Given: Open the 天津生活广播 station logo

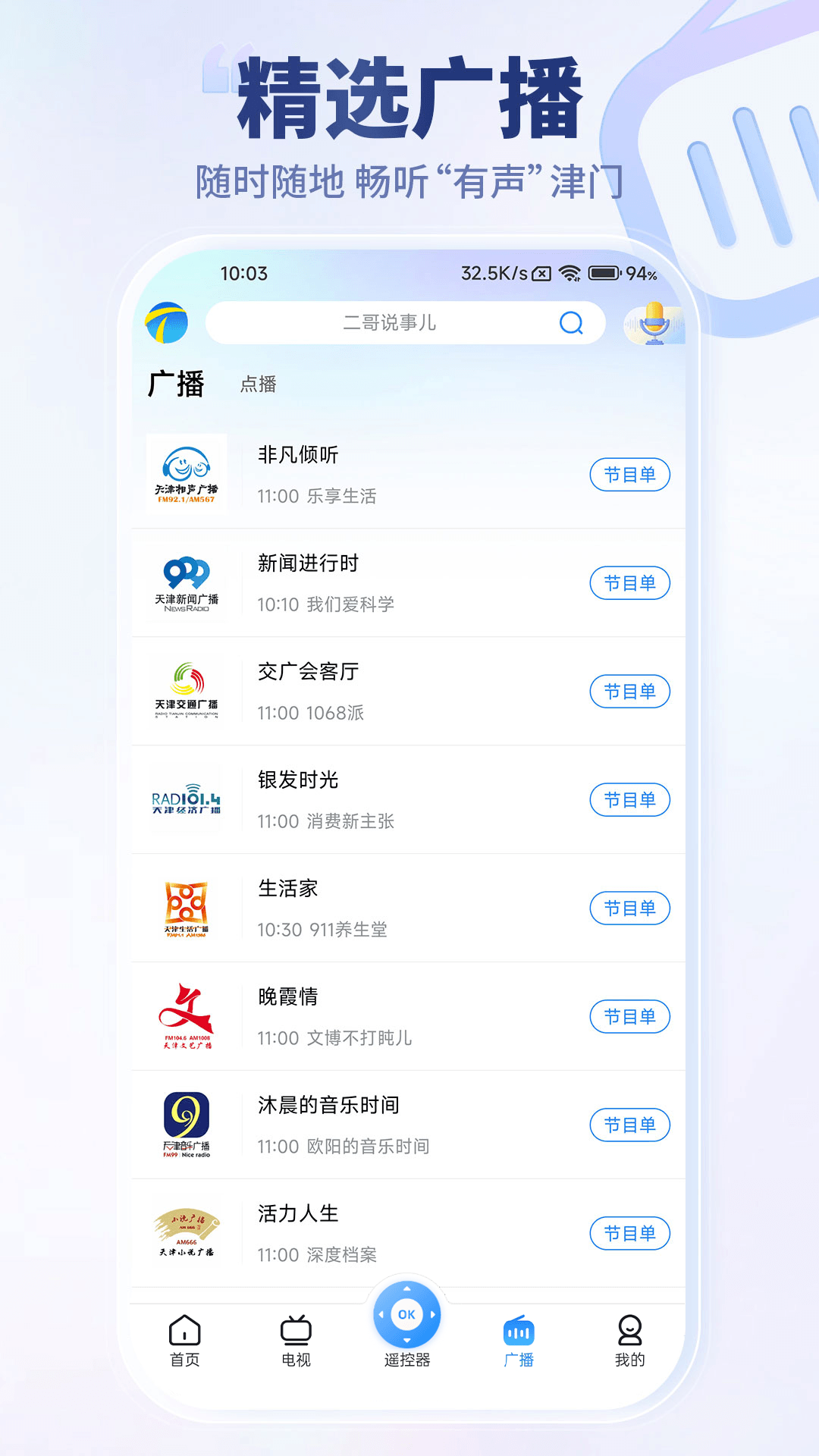Looking at the screenshot, I should coord(187,908).
